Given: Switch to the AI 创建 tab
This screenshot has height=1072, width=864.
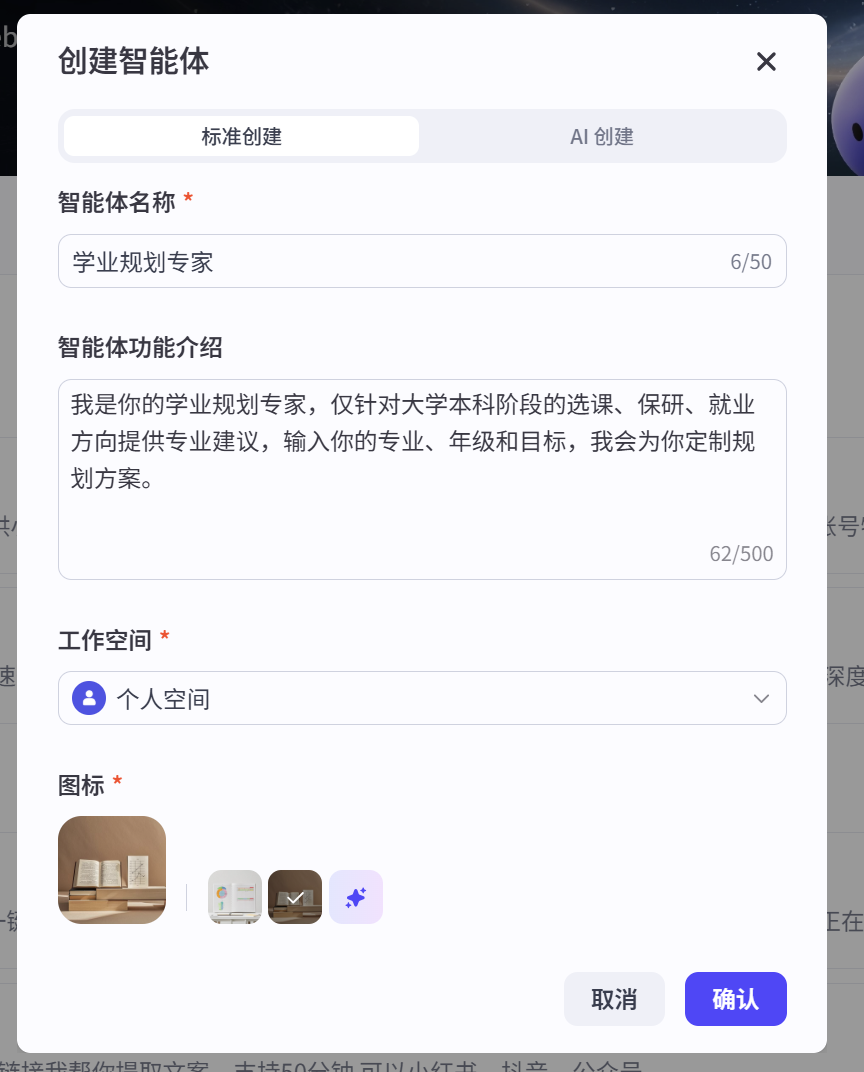Looking at the screenshot, I should click(602, 136).
